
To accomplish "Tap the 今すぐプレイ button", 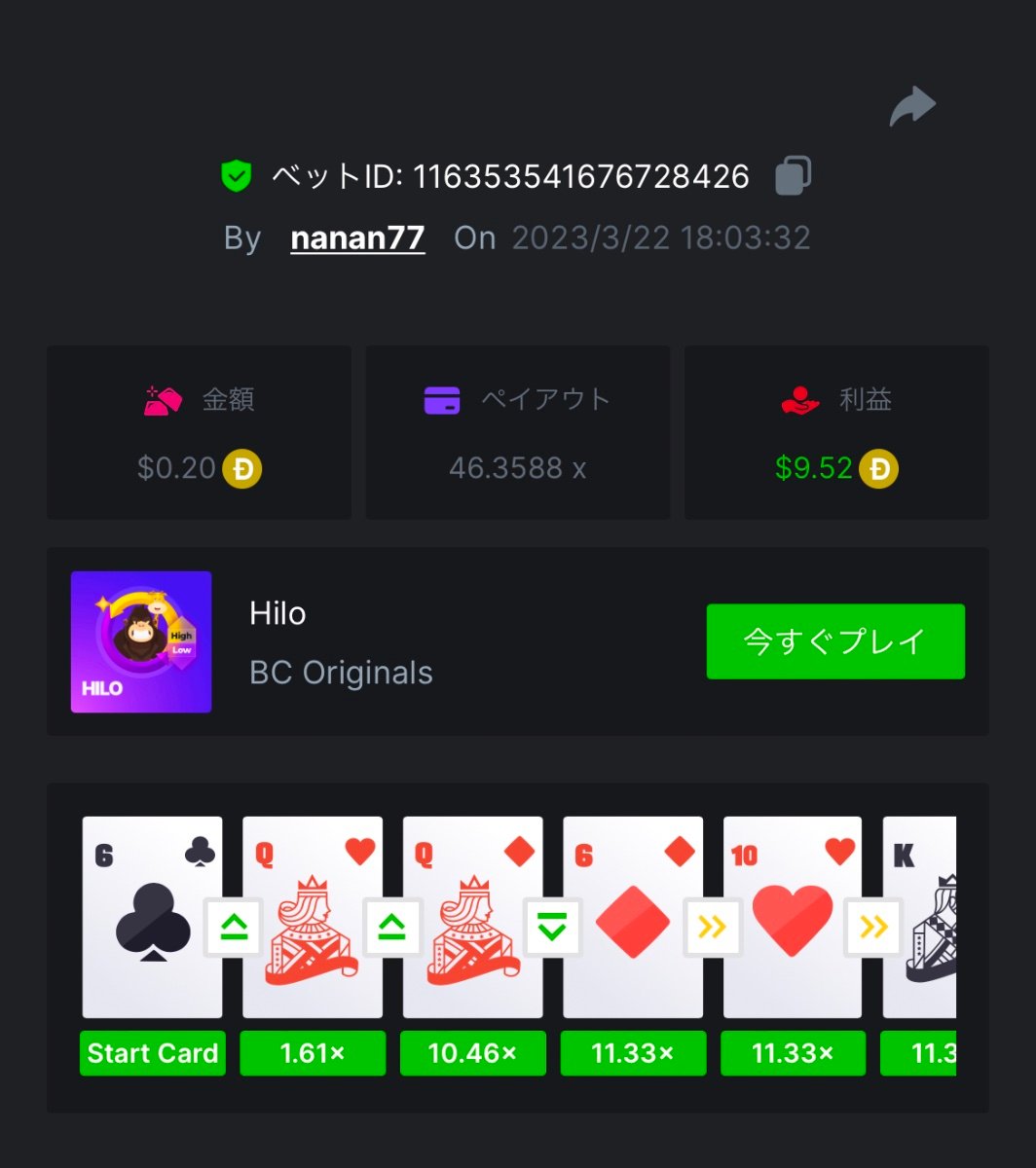I will pyautogui.click(x=834, y=641).
